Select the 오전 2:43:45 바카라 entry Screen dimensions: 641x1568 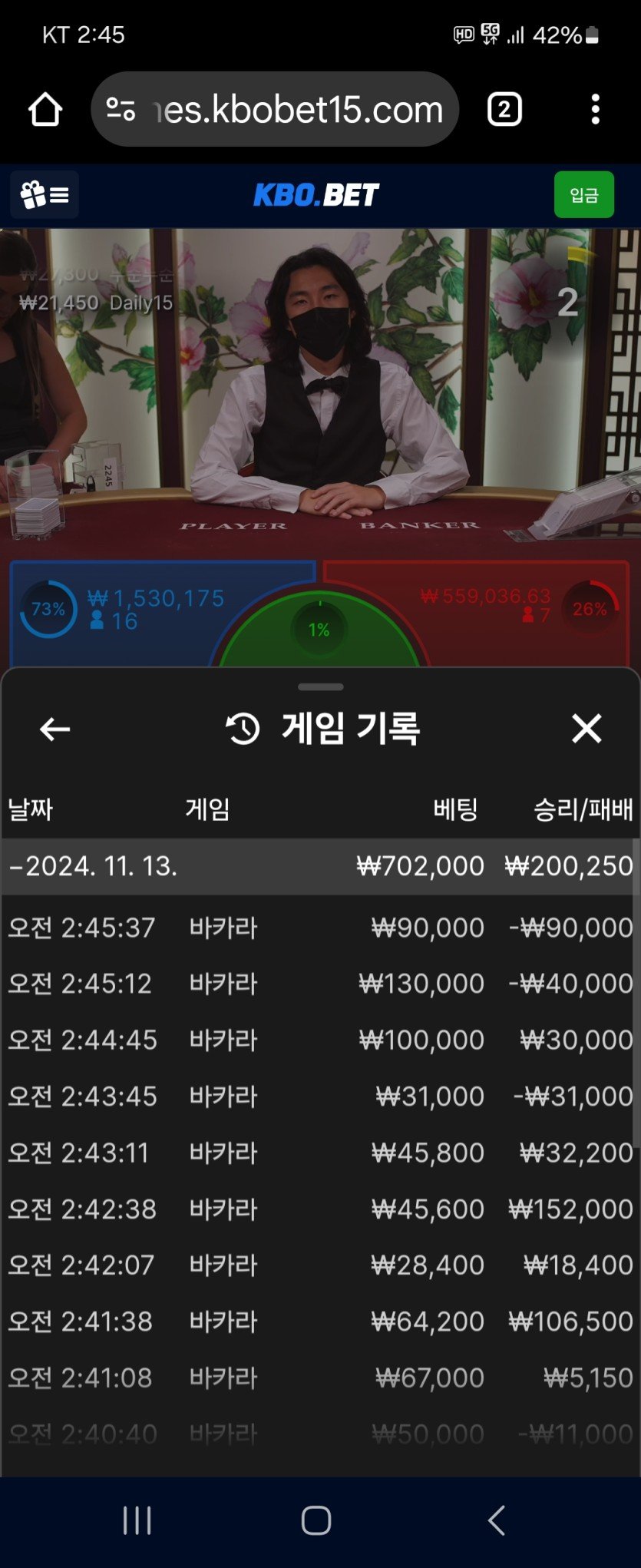click(320, 1096)
